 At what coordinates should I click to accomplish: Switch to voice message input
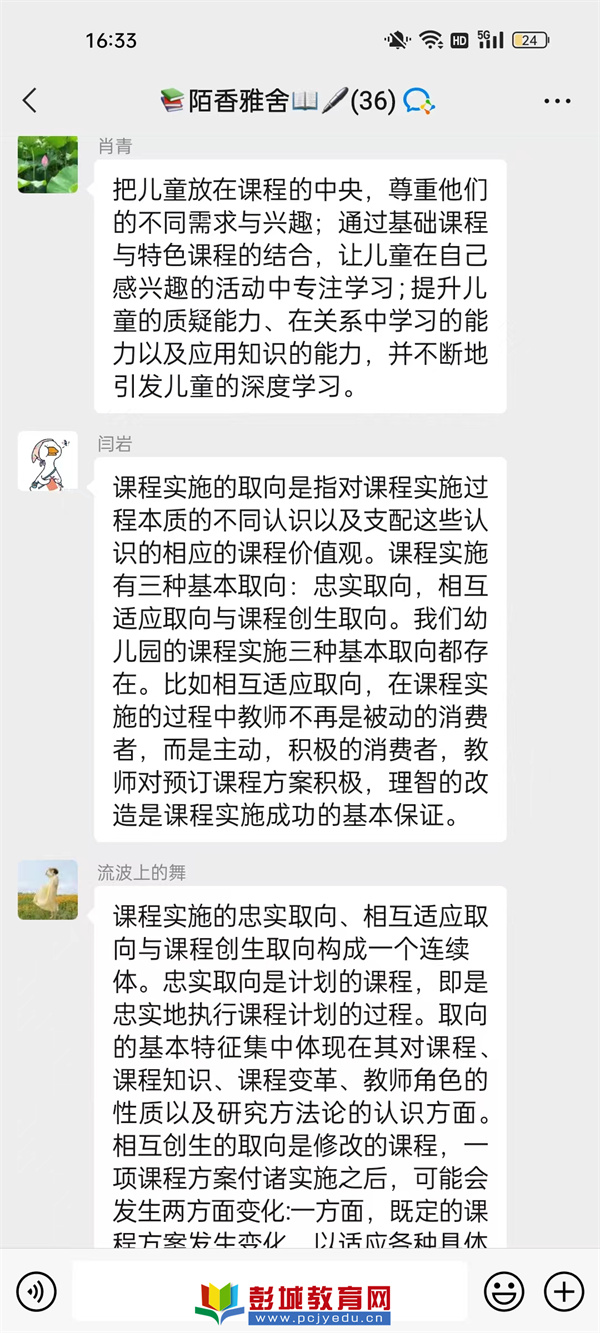point(36,1291)
